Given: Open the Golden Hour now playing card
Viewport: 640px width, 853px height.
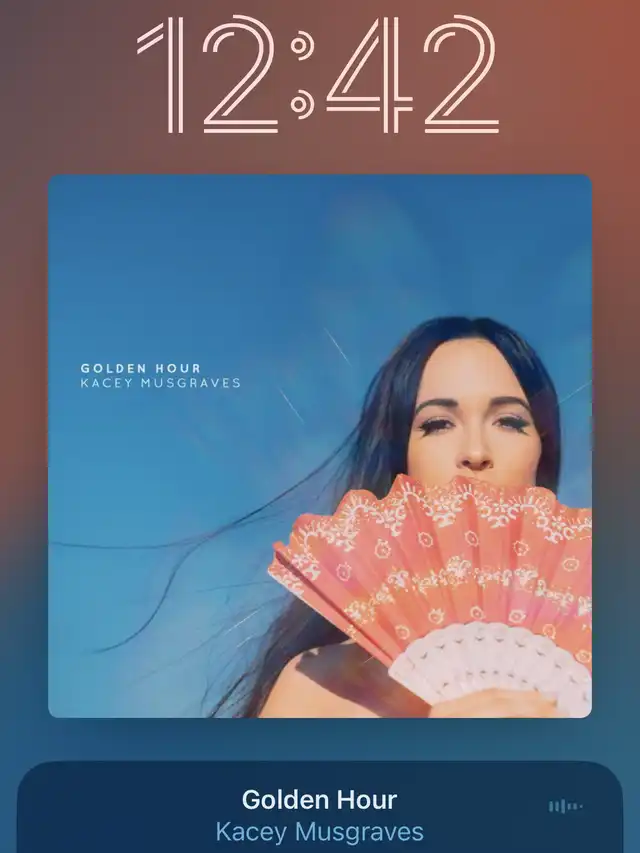Looking at the screenshot, I should pos(320,812).
